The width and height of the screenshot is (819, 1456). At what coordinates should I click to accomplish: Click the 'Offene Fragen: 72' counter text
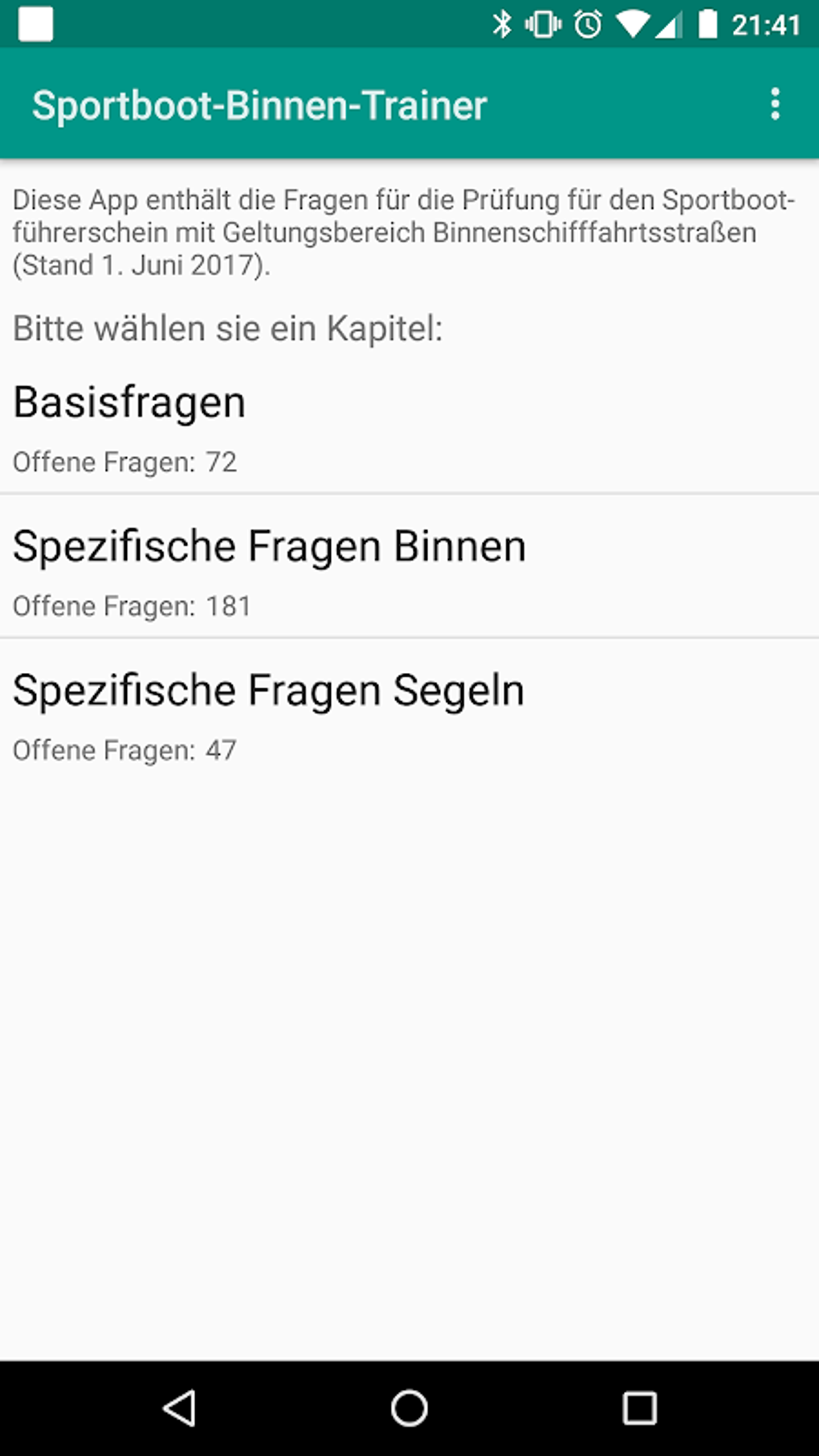pyautogui.click(x=124, y=462)
